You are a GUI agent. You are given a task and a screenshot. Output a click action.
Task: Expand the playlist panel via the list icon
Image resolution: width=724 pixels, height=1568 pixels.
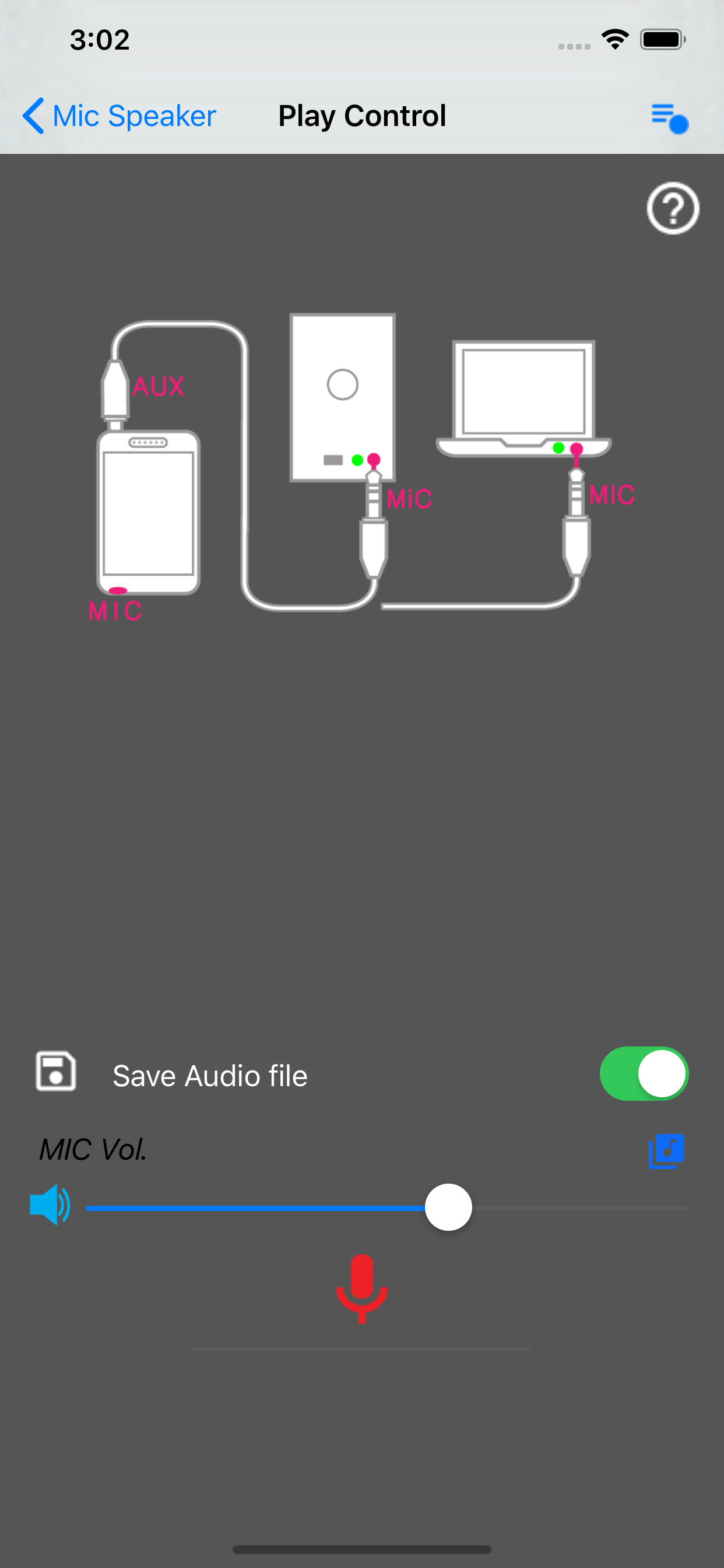click(668, 117)
